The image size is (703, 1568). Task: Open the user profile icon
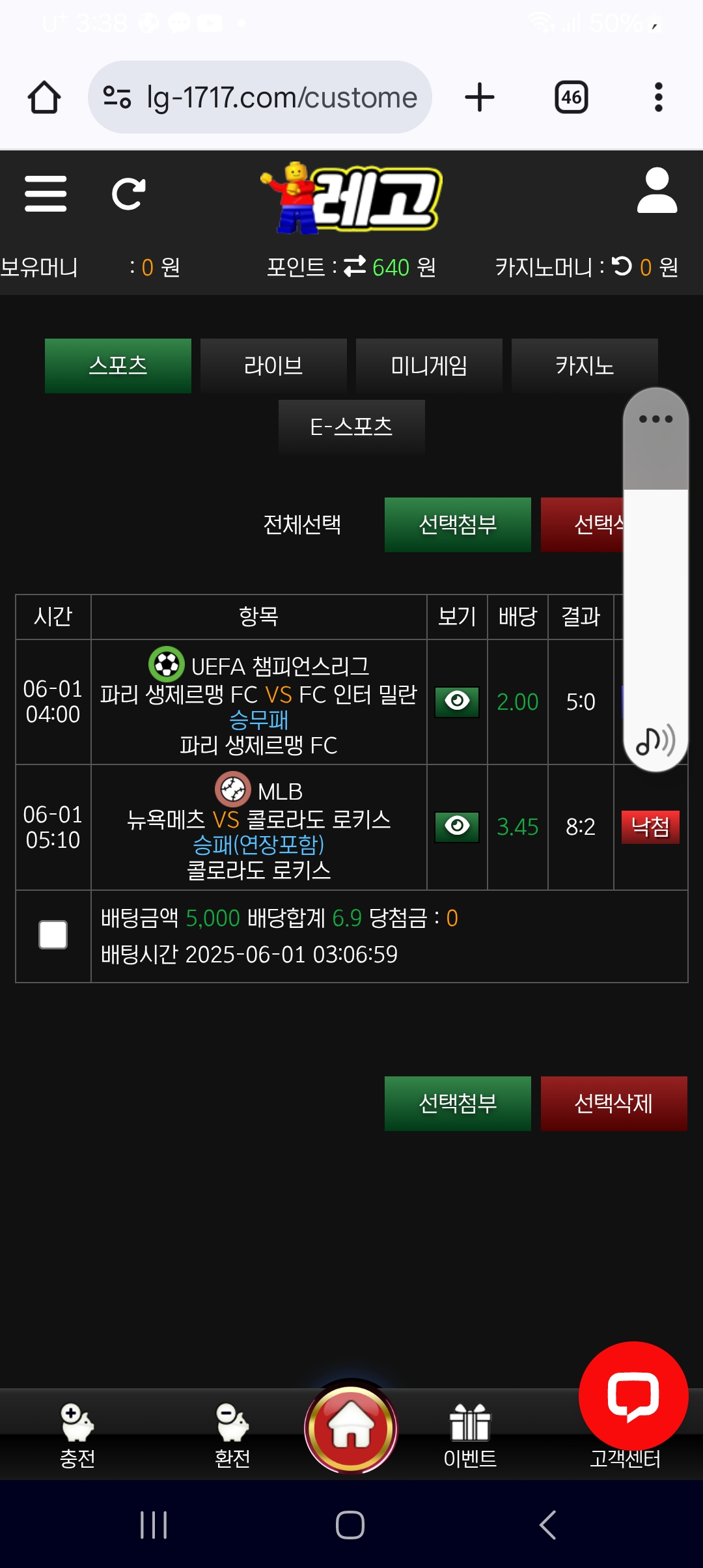657,191
